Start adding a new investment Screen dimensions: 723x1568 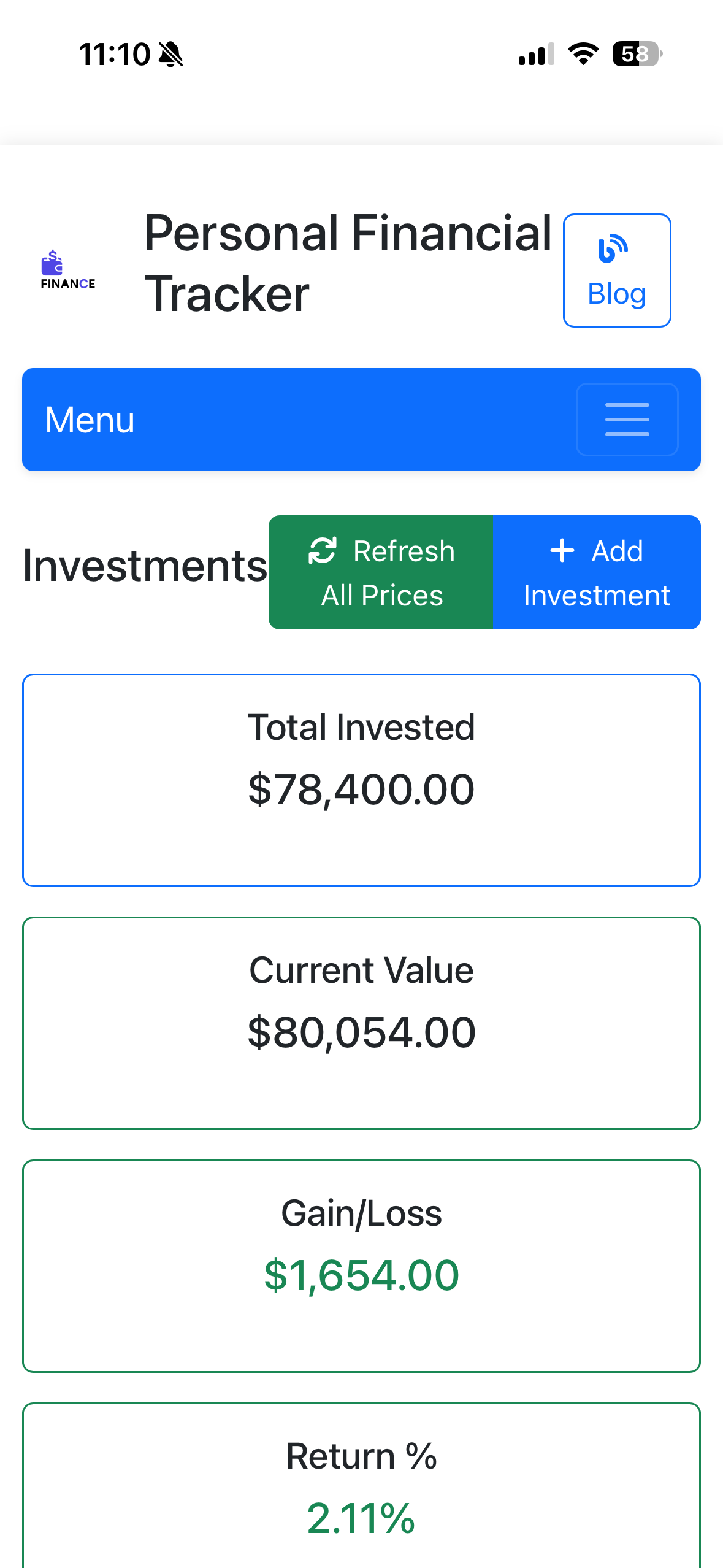[596, 572]
